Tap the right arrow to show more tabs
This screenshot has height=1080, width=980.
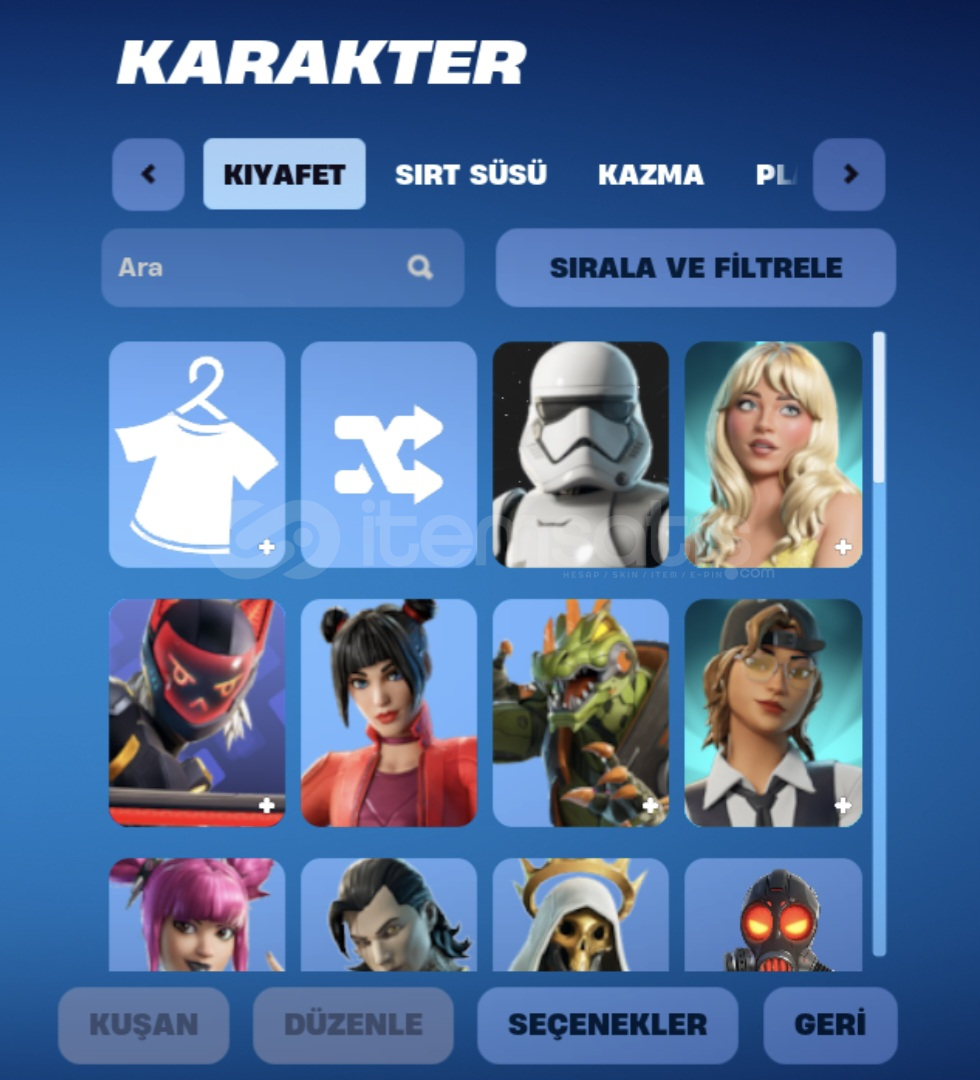[849, 174]
